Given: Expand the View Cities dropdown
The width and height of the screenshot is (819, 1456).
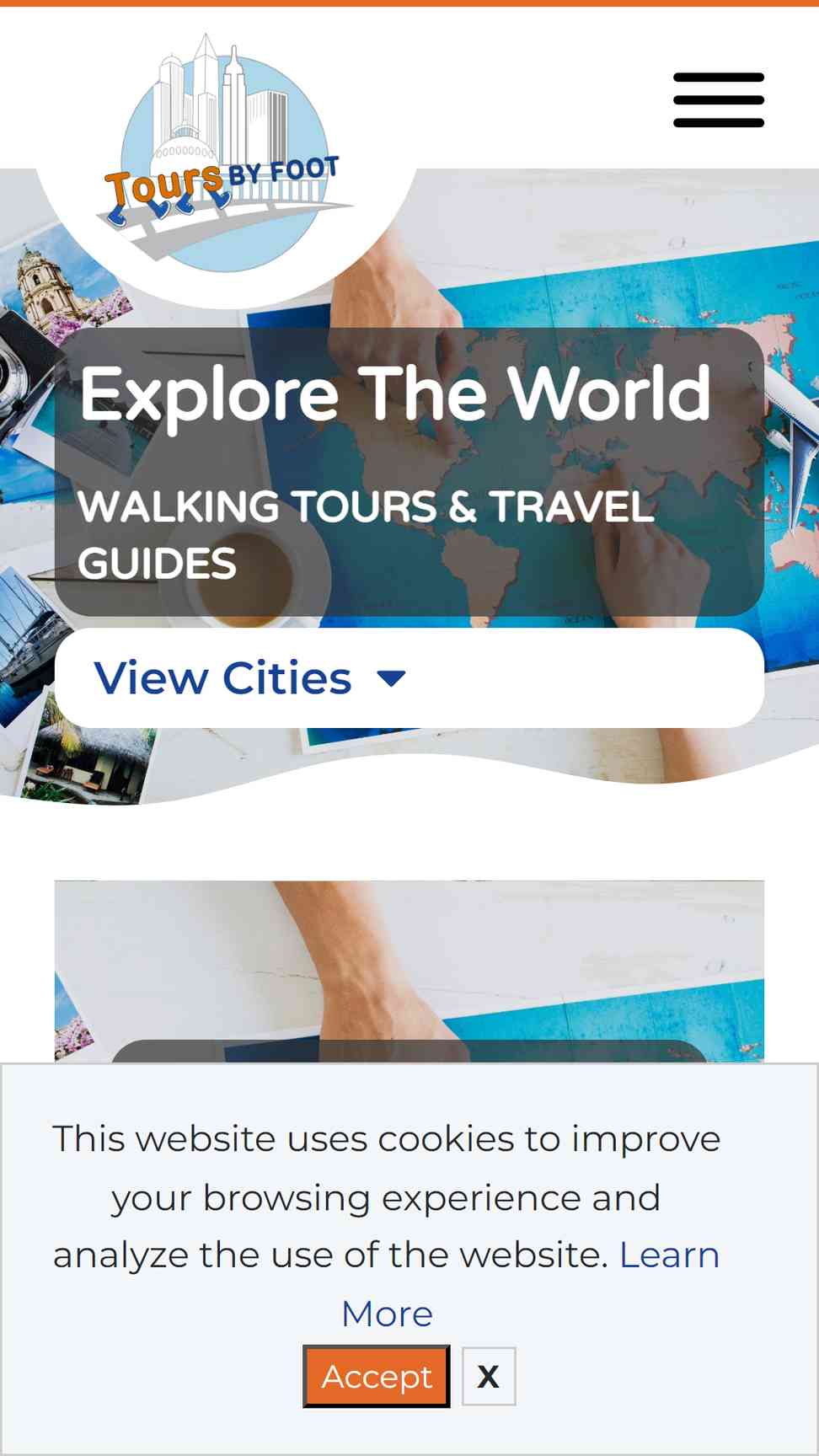Looking at the screenshot, I should pos(409,677).
